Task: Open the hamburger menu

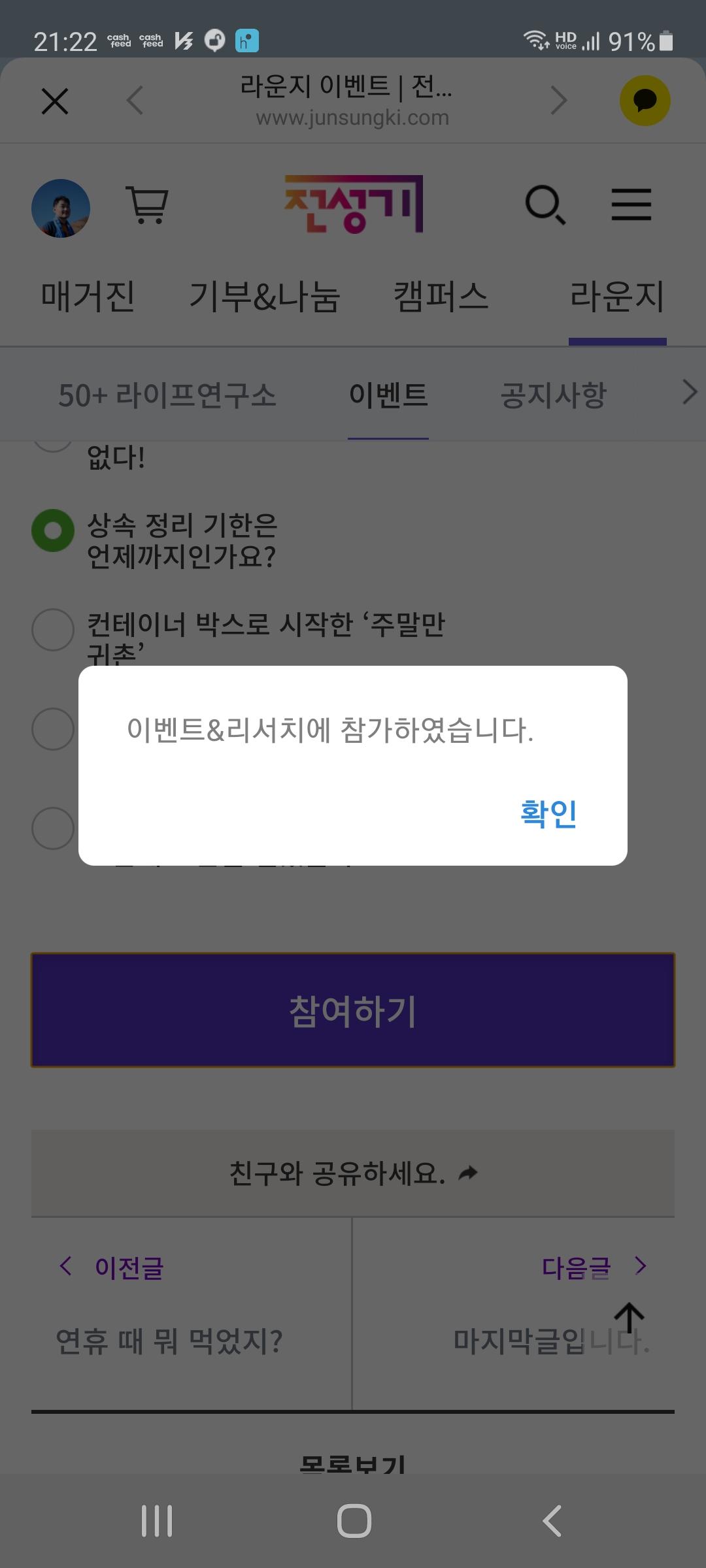Action: [x=631, y=205]
